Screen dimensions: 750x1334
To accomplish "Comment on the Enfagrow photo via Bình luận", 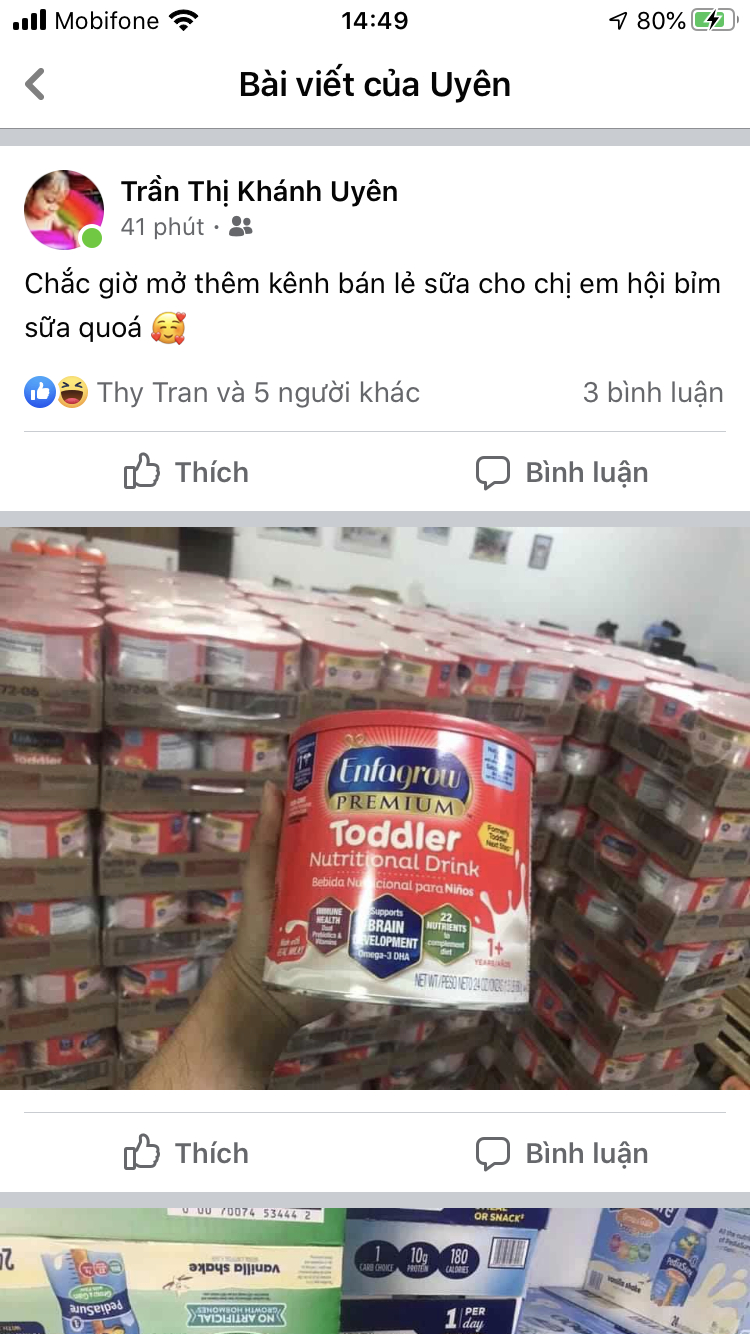I will tap(562, 1153).
